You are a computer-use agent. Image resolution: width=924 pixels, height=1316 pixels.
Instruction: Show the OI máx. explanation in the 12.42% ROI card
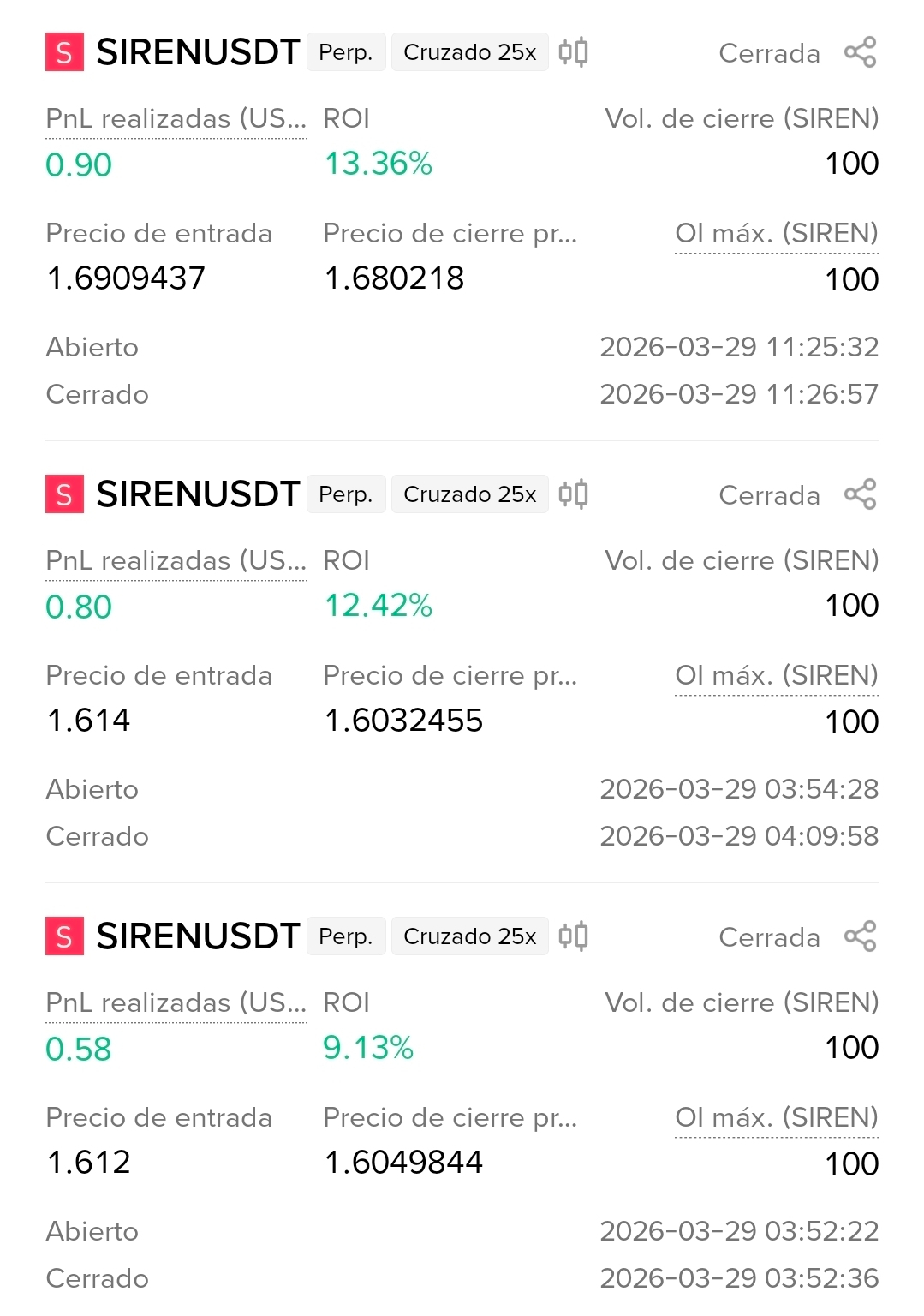point(776,676)
